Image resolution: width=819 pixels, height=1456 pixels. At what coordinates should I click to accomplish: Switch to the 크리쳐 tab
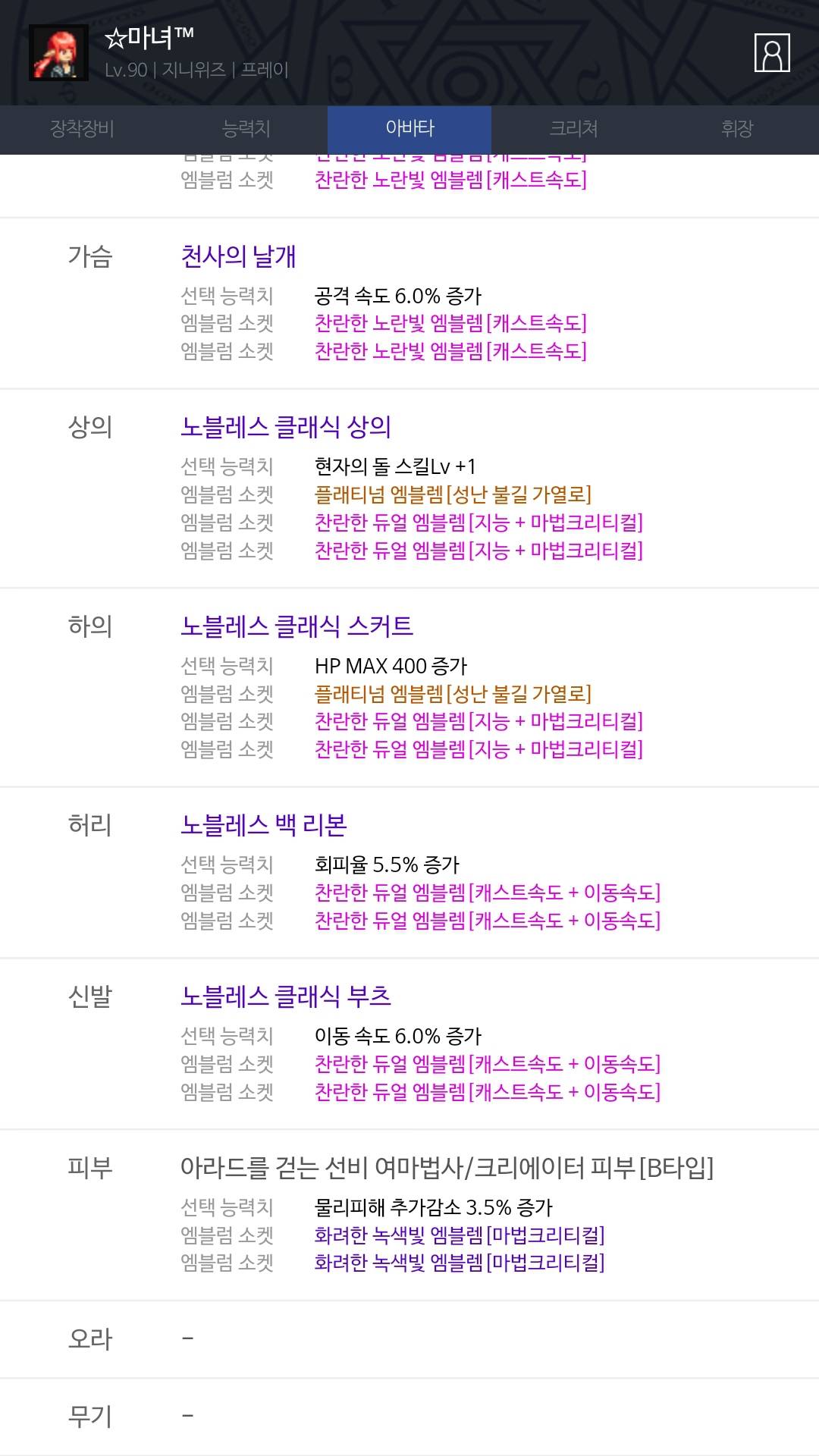(x=573, y=129)
